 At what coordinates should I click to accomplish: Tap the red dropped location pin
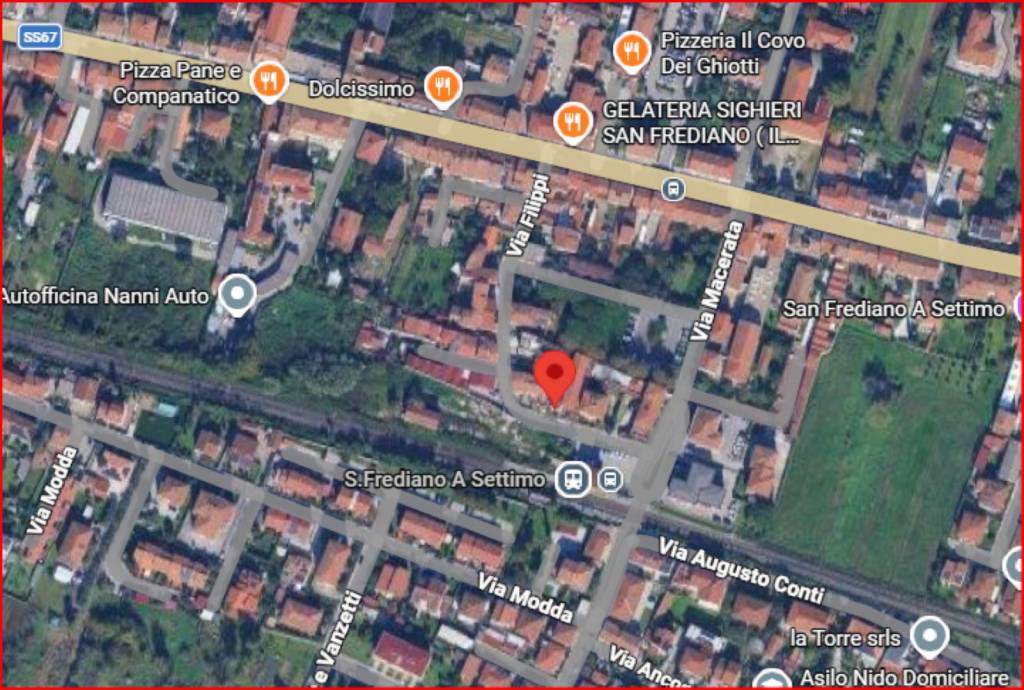click(x=554, y=377)
